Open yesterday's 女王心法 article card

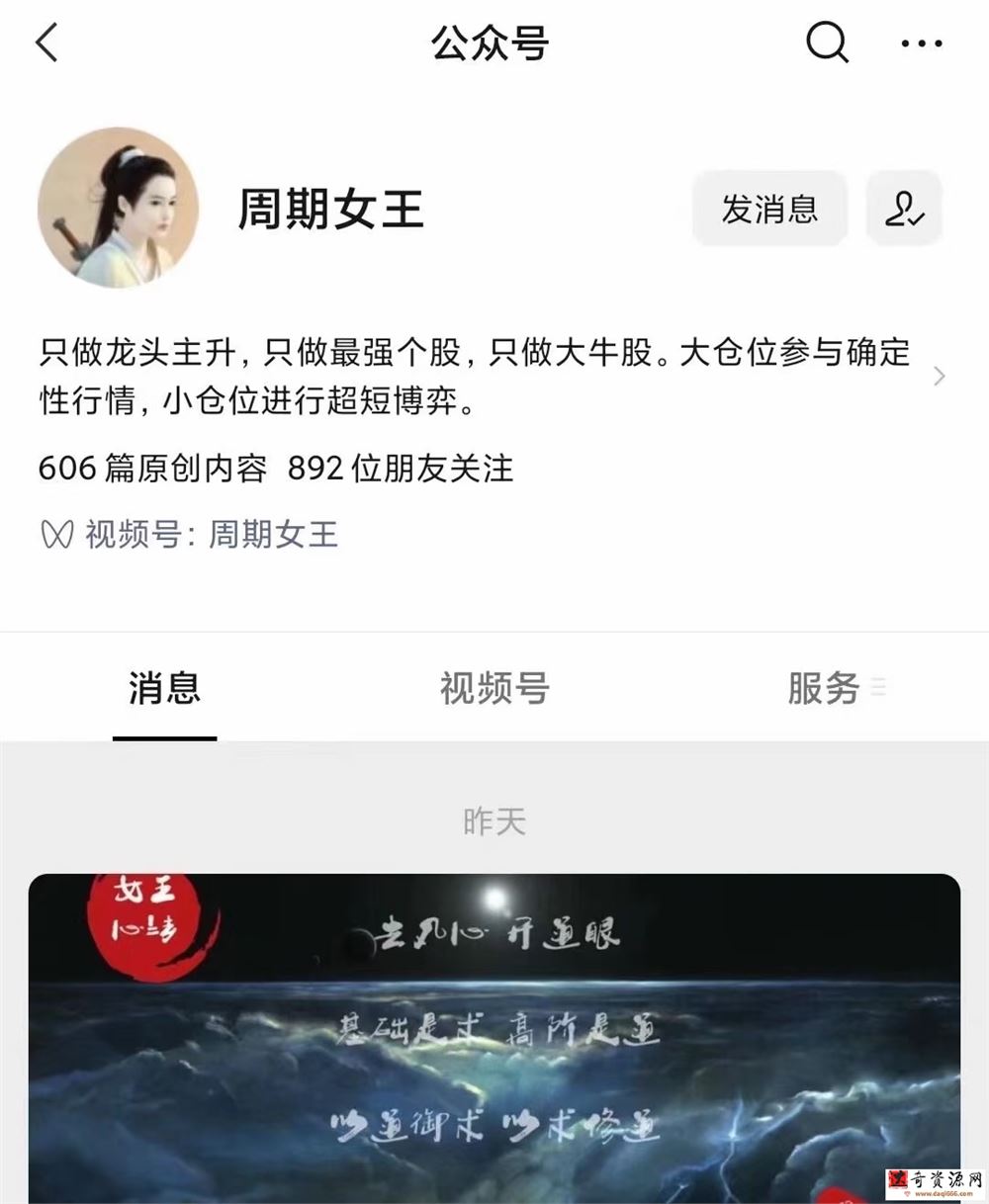tap(494, 1038)
